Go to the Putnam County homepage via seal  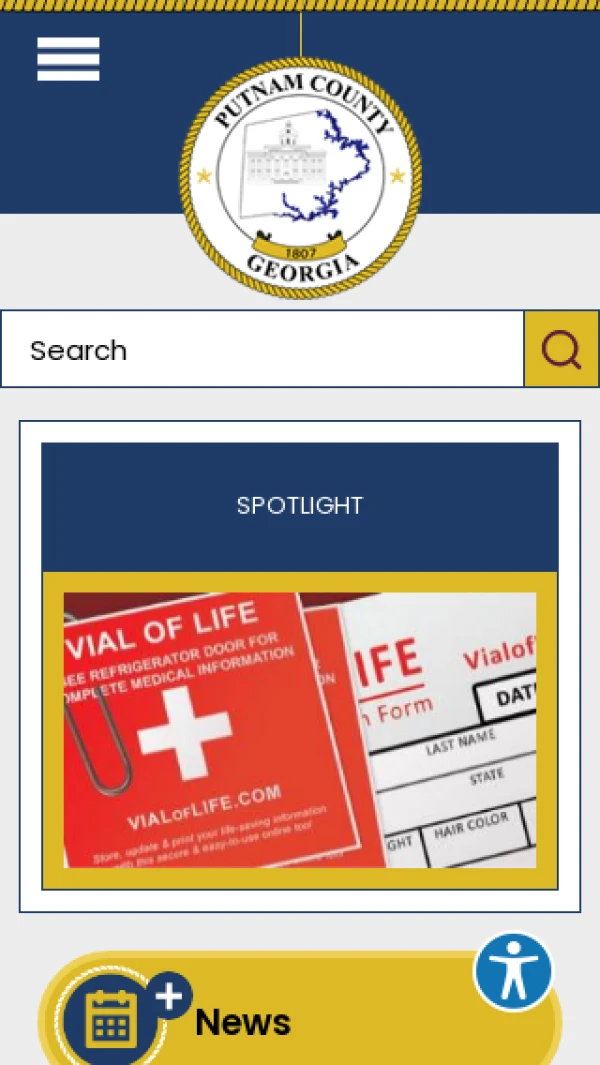click(x=300, y=177)
